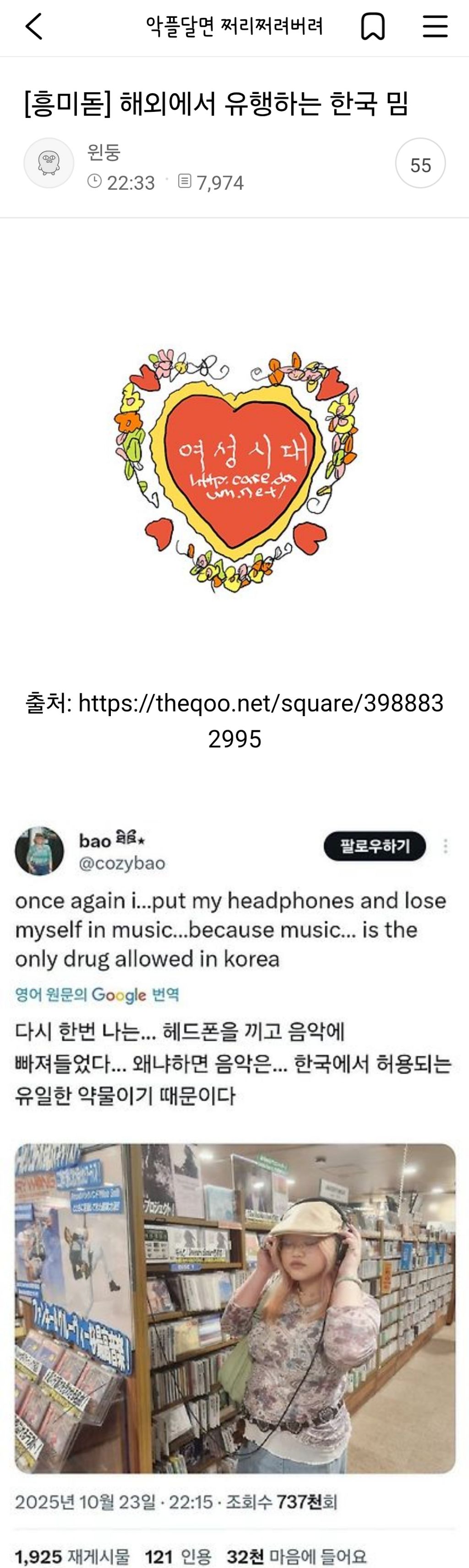Bookmark this post

point(373,27)
